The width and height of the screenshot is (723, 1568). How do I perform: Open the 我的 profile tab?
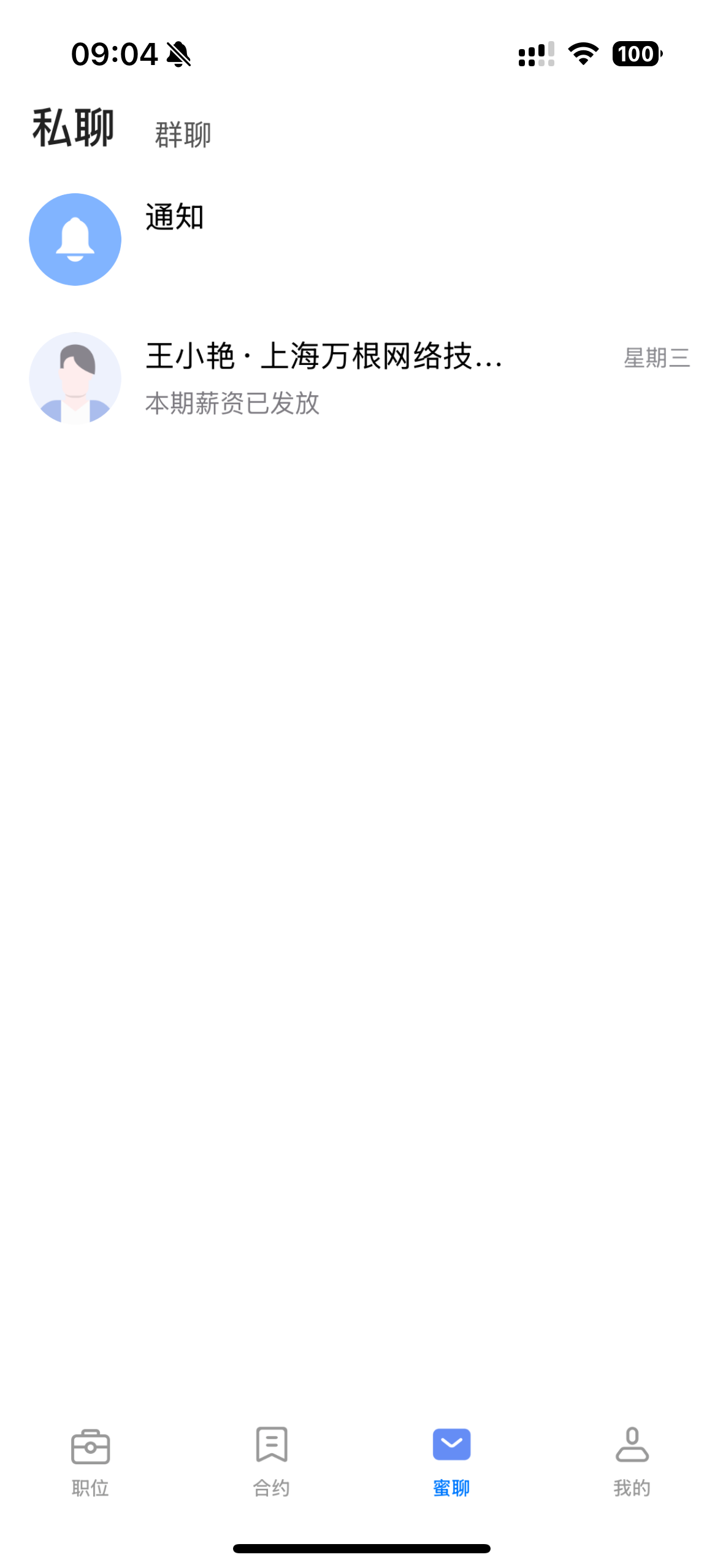pos(632,1462)
